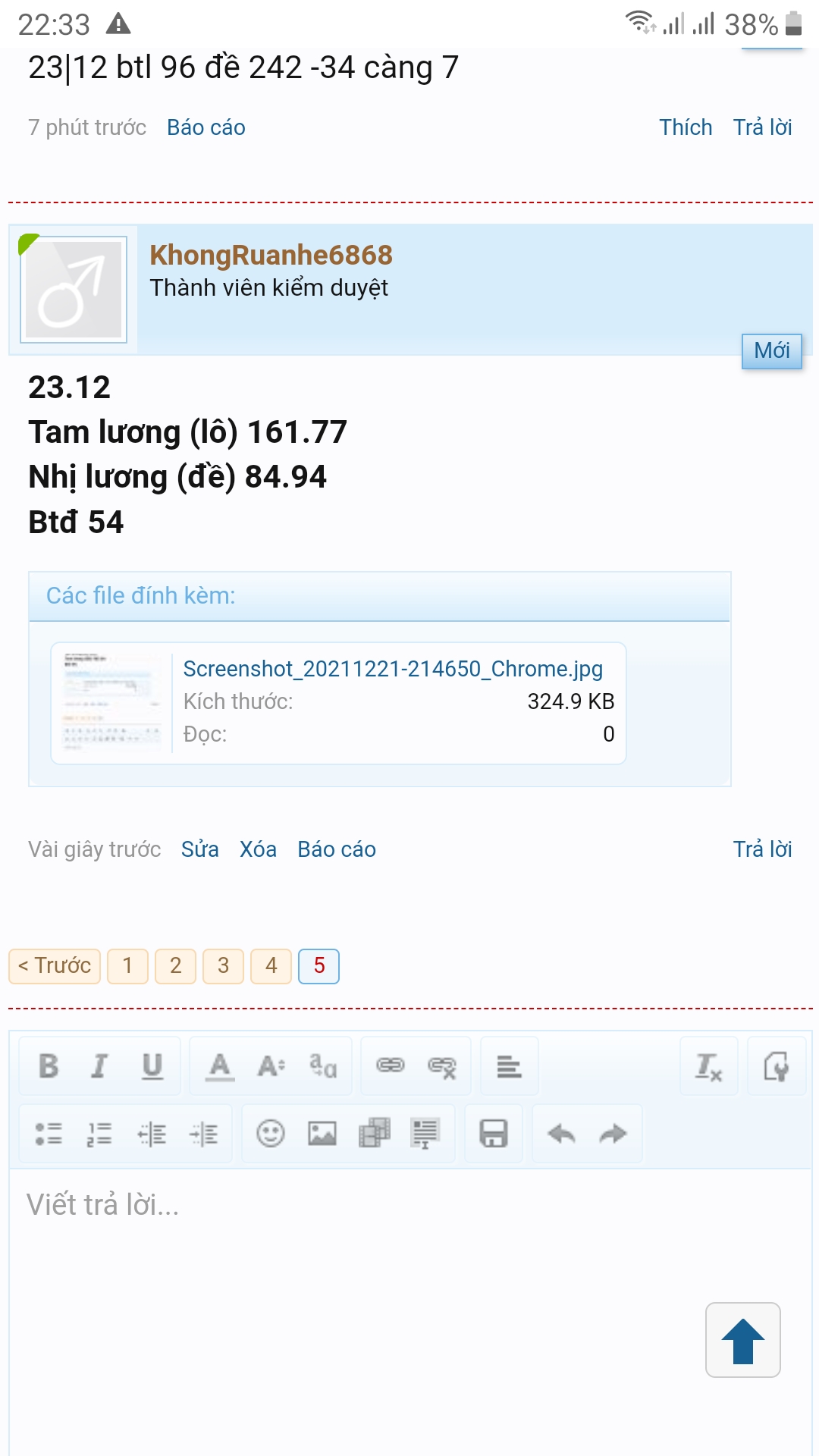Screen dimensions: 819x1456
Task: Like the 23|12 btl 96 comment
Action: click(x=686, y=127)
